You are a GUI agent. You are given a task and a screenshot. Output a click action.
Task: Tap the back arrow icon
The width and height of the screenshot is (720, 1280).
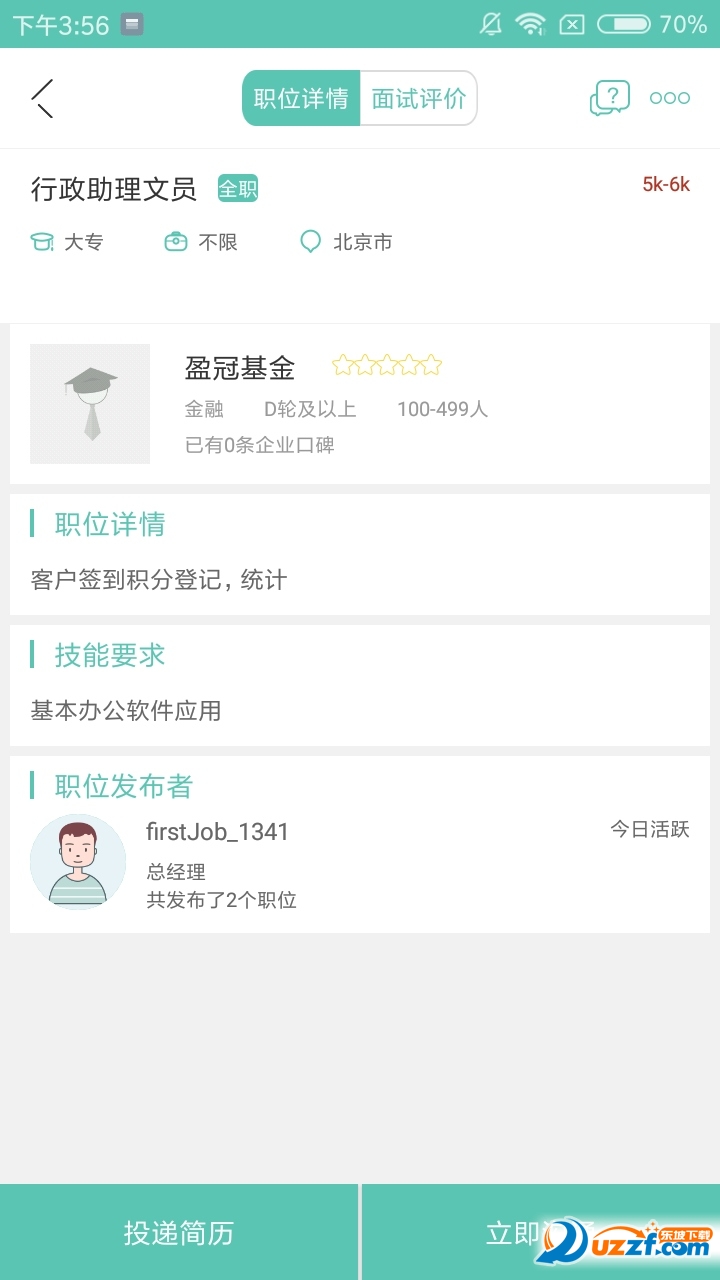[x=42, y=99]
